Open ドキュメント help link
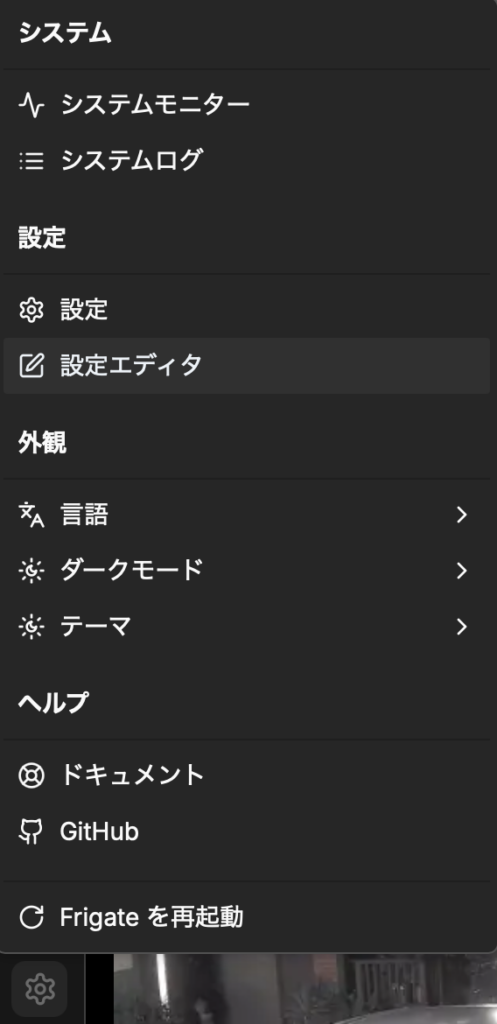 coord(246,776)
